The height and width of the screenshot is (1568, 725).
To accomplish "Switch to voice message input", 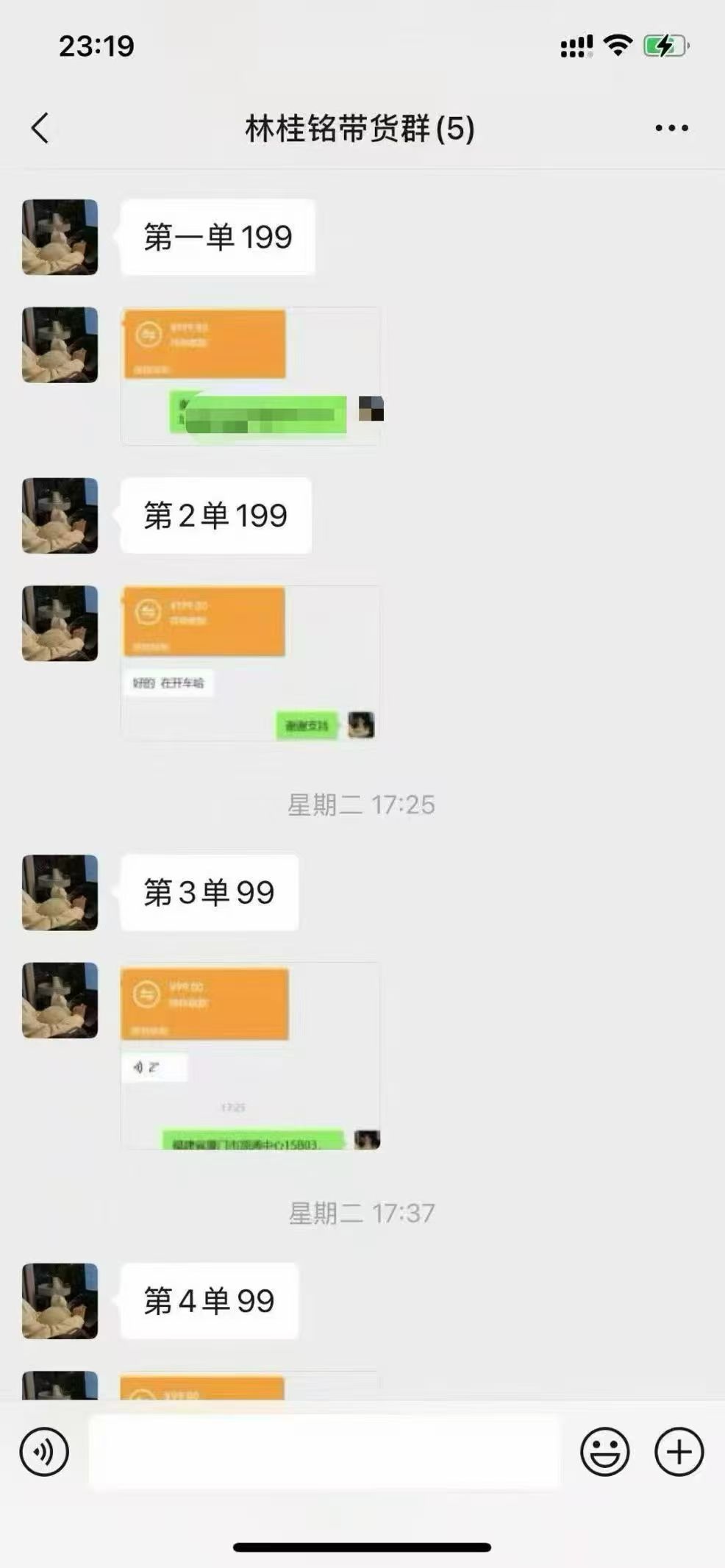I will pyautogui.click(x=44, y=1452).
